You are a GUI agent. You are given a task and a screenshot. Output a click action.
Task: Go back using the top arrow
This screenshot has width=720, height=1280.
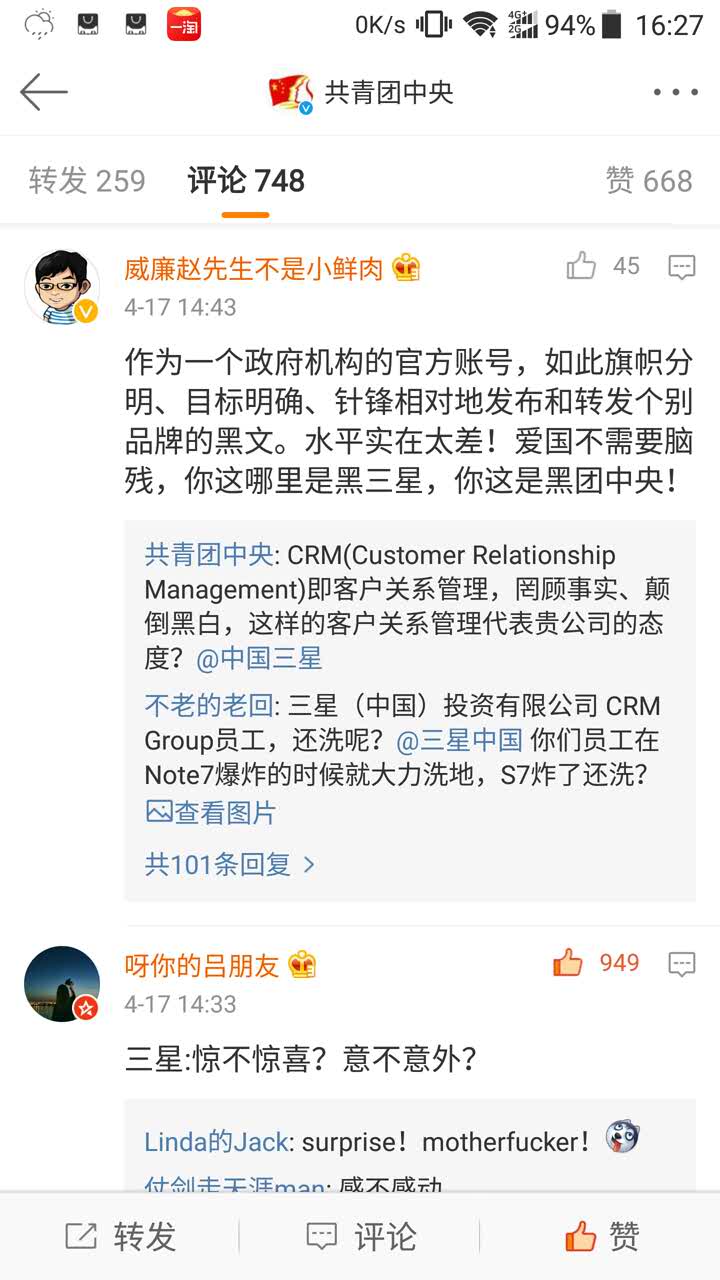coord(43,92)
